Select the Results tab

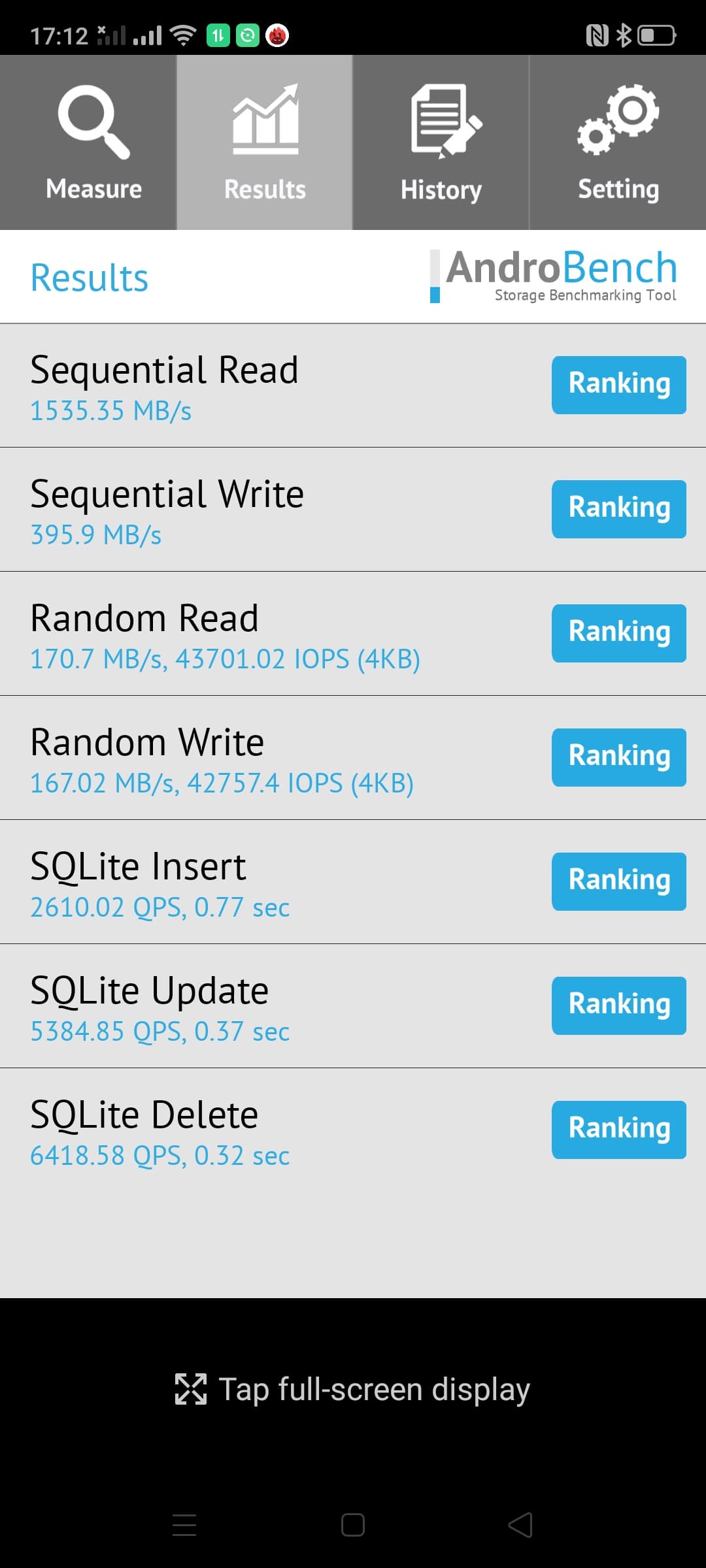tap(265, 142)
